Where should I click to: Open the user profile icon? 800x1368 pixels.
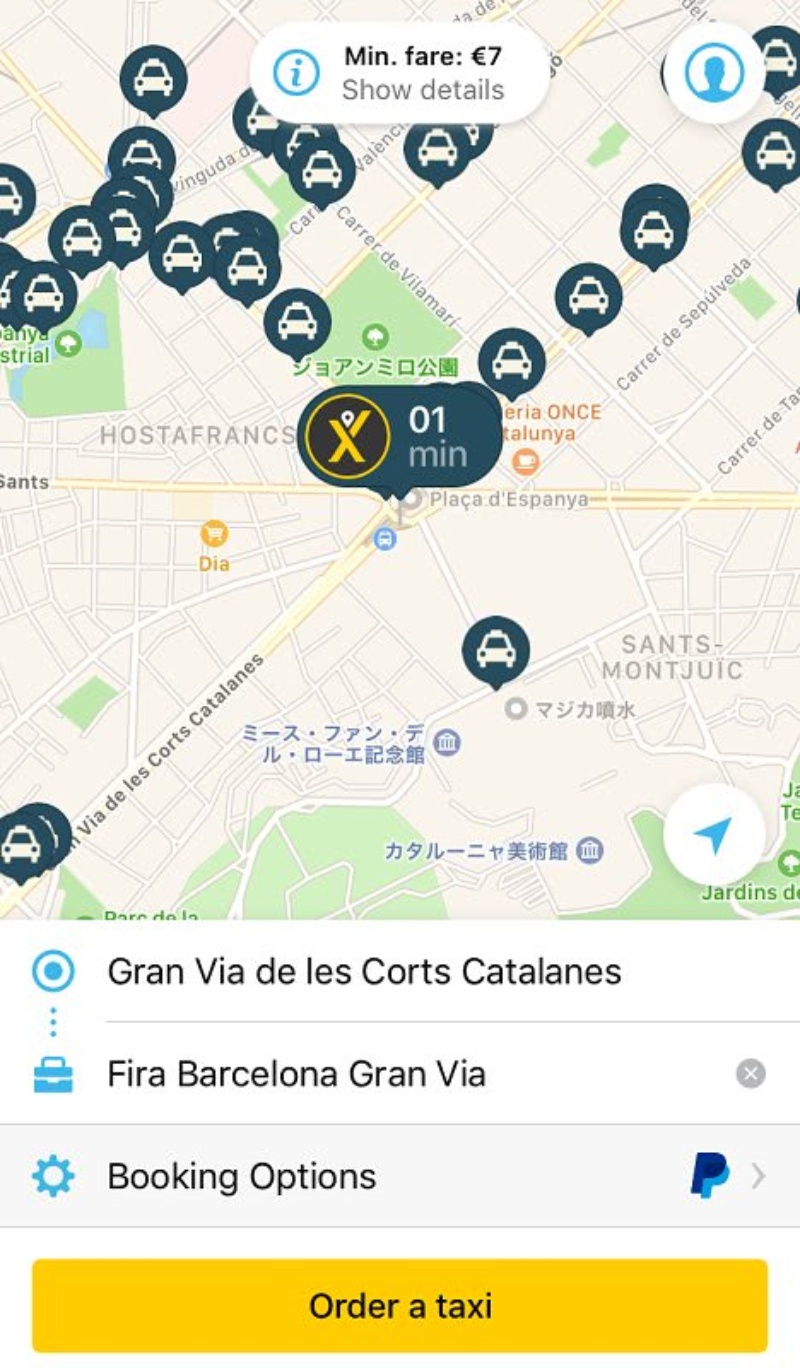(x=714, y=72)
